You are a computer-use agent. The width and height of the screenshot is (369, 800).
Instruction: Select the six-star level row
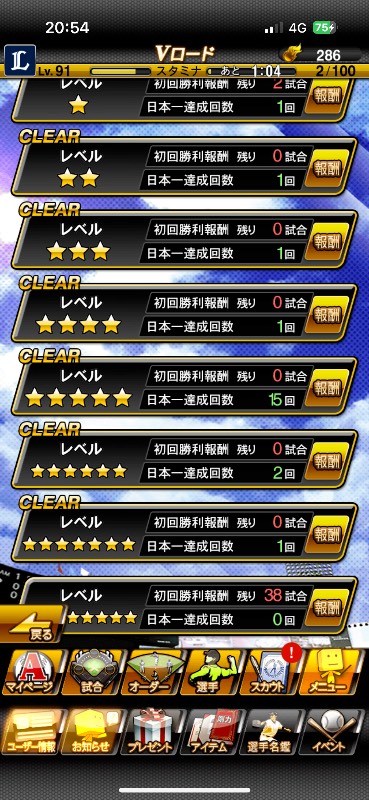184,459
